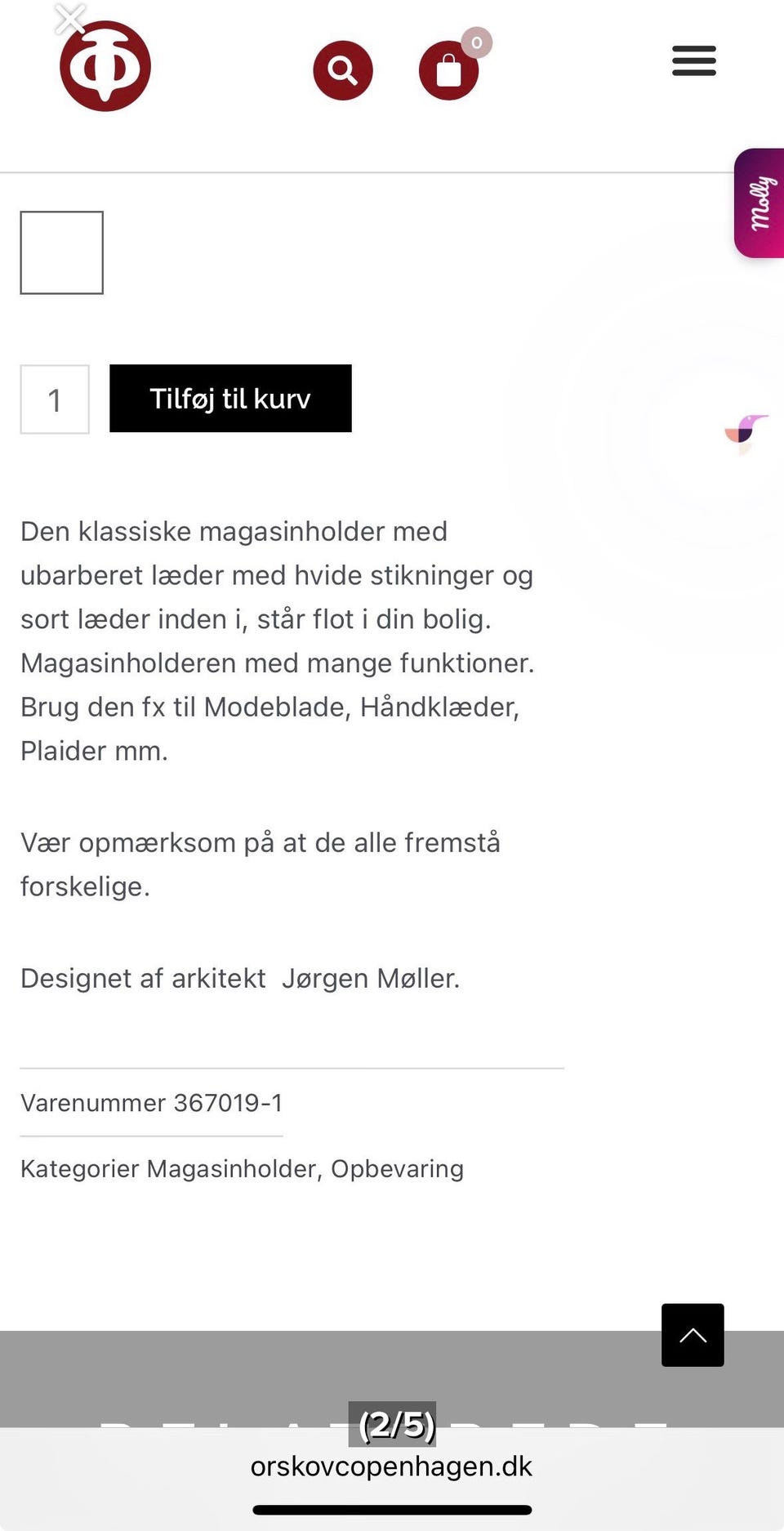The image size is (784, 1531).
Task: Toggle the product image placeholder selection
Action: pyautogui.click(x=61, y=252)
